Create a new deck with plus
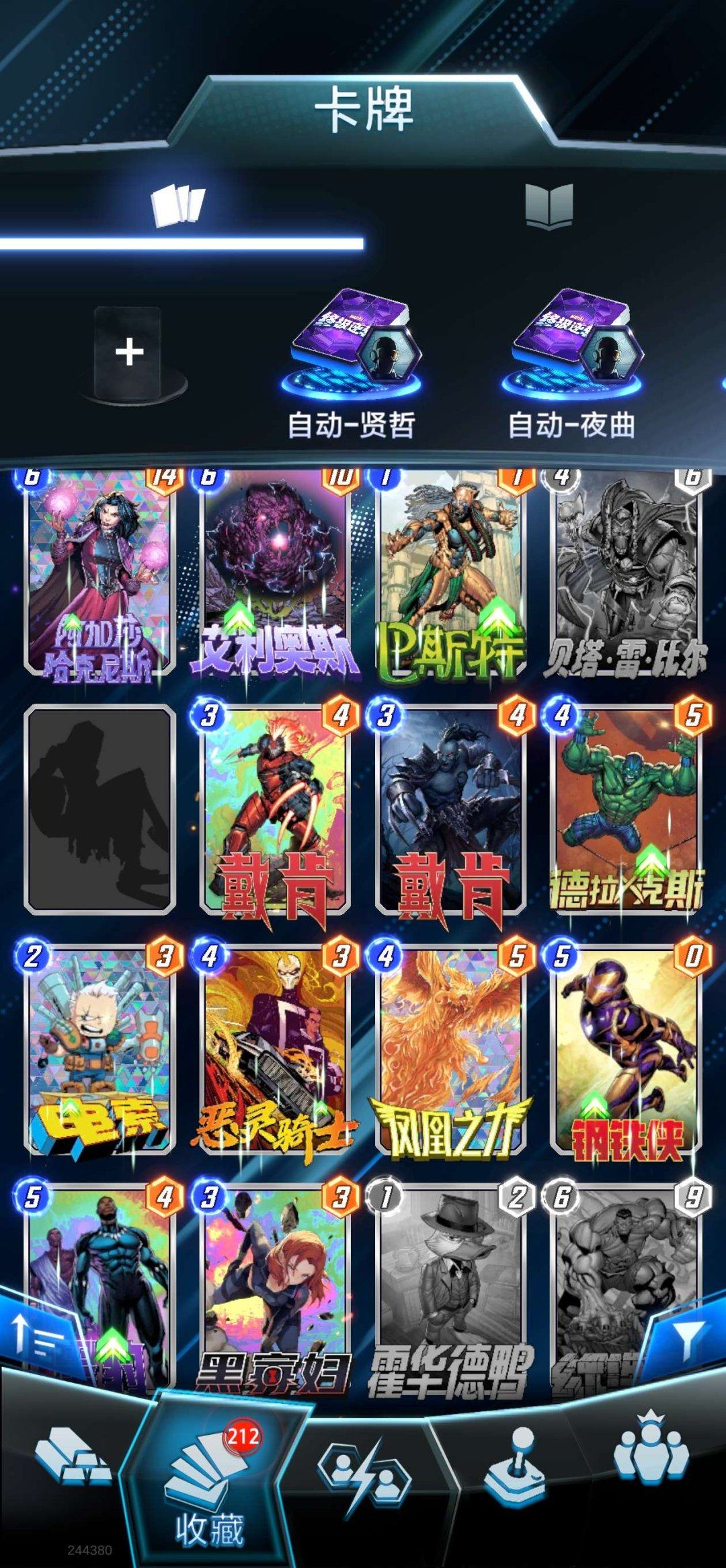Screen dimensions: 726x1568 pyautogui.click(x=128, y=352)
